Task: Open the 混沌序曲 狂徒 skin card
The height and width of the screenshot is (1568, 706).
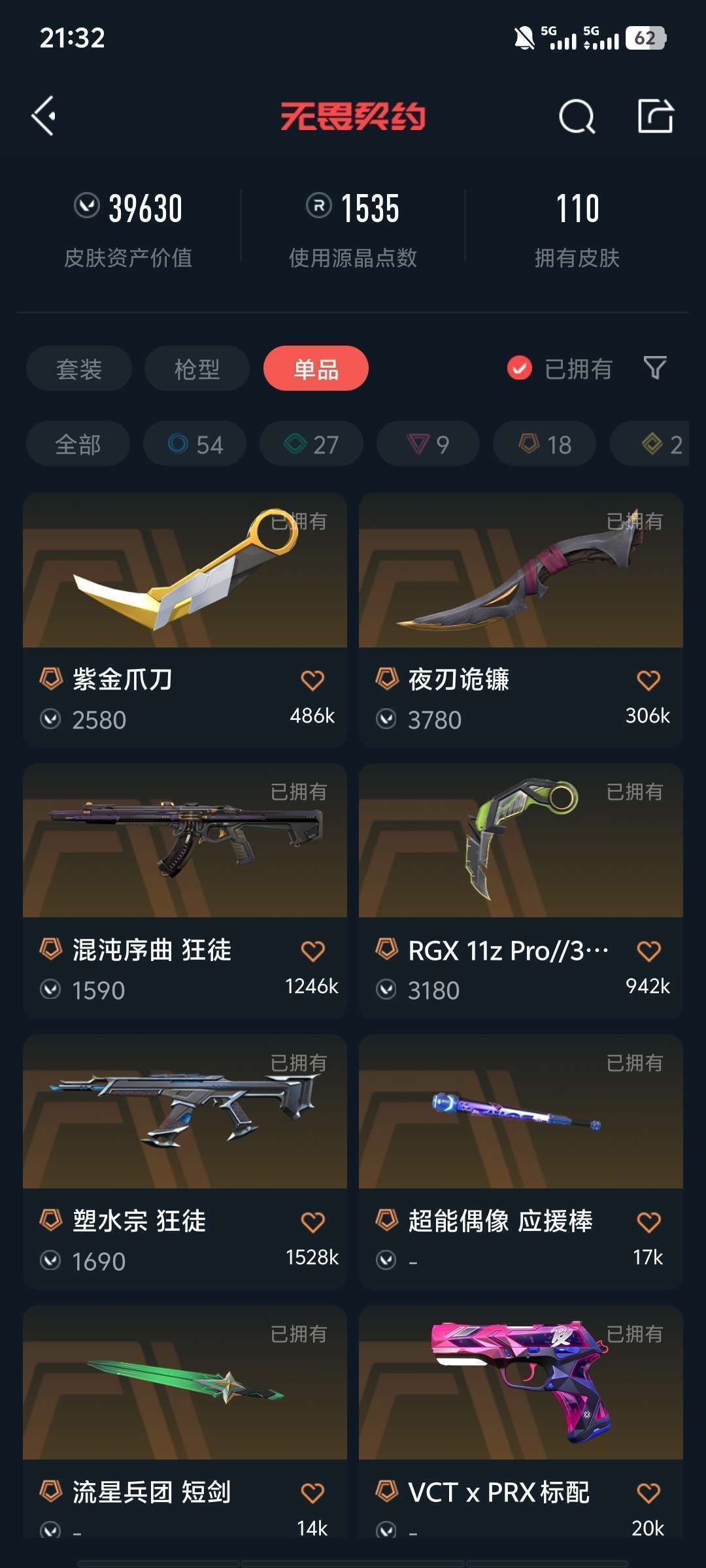Action: click(x=185, y=890)
